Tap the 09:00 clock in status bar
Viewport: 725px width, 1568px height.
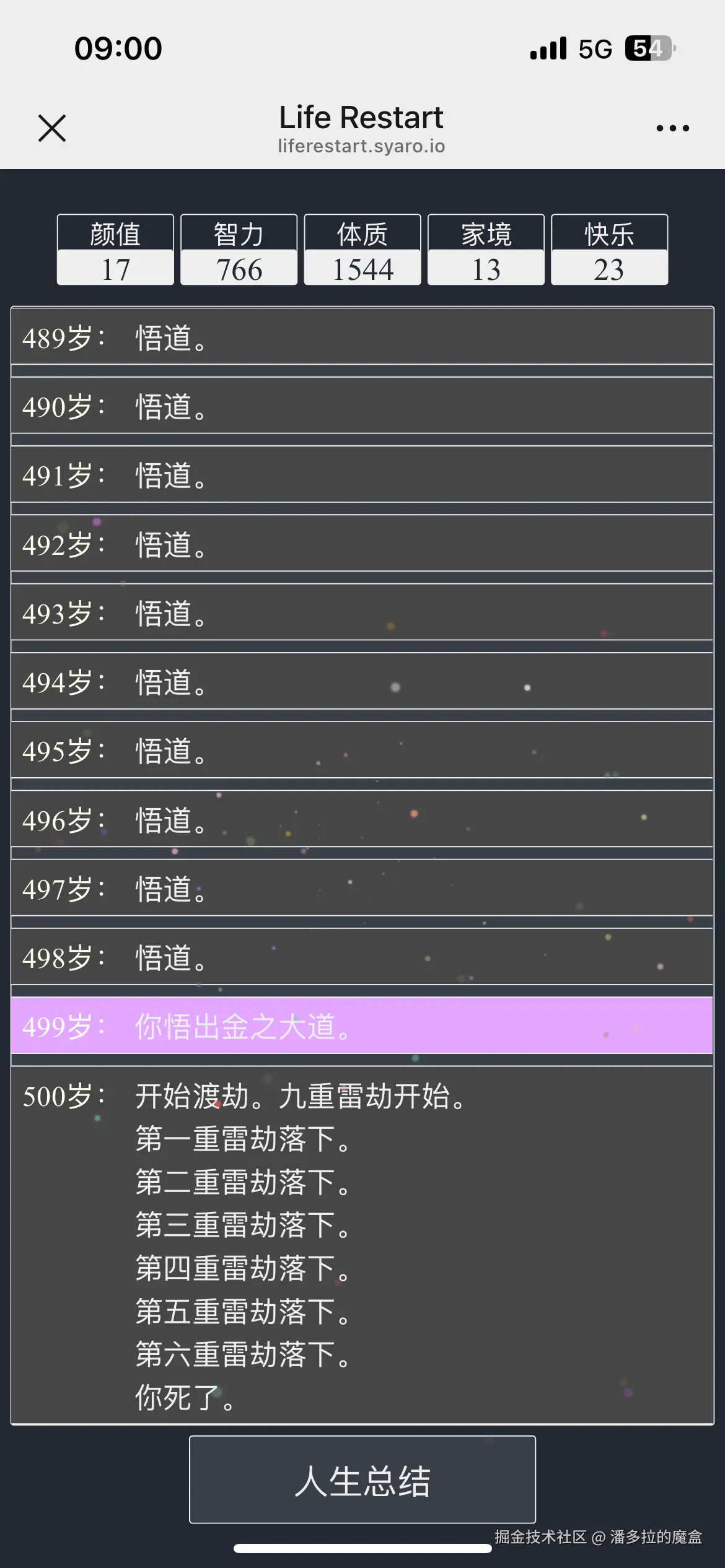click(x=117, y=47)
